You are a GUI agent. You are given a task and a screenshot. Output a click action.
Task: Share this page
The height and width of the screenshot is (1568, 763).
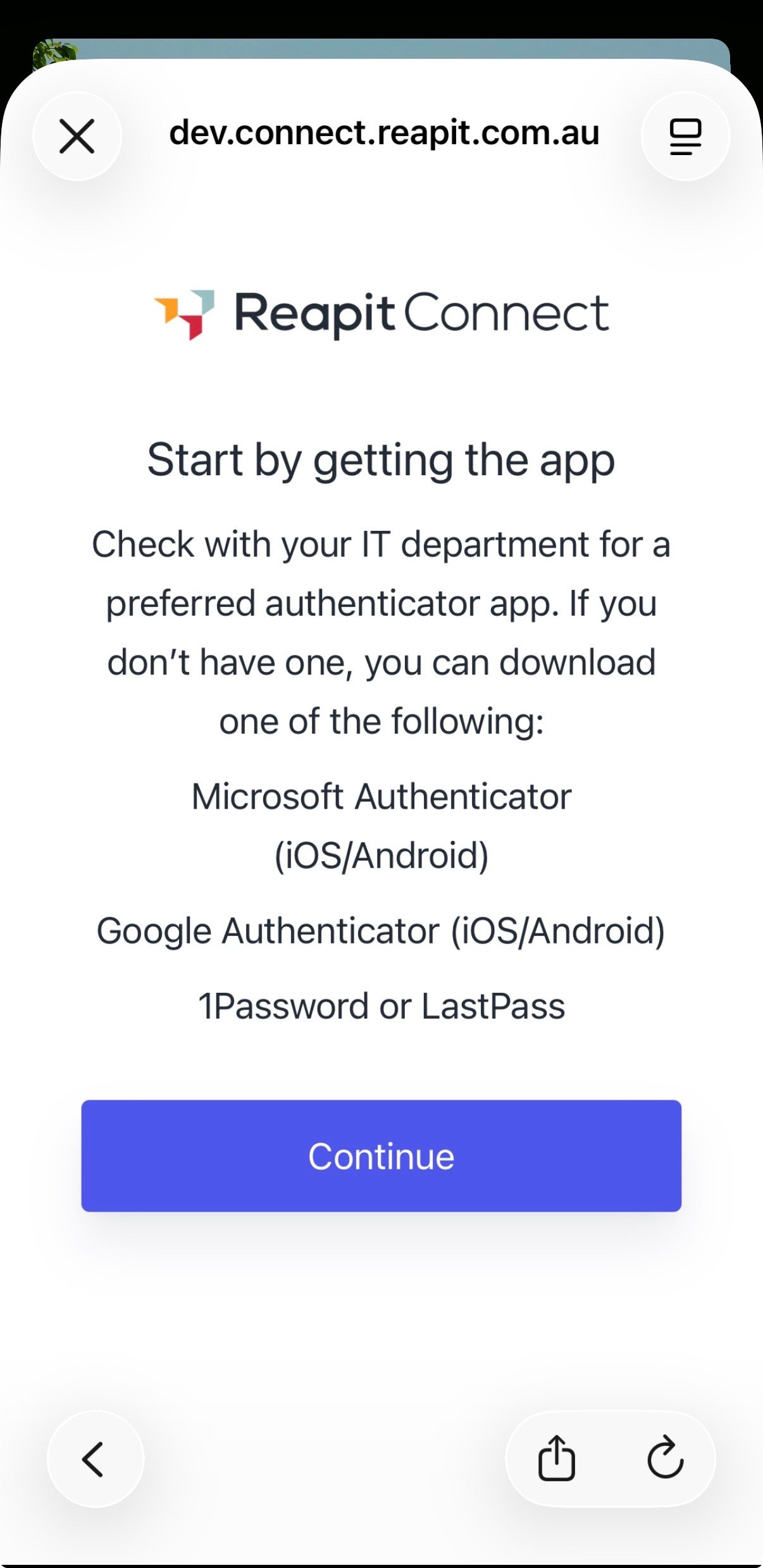[557, 1458]
